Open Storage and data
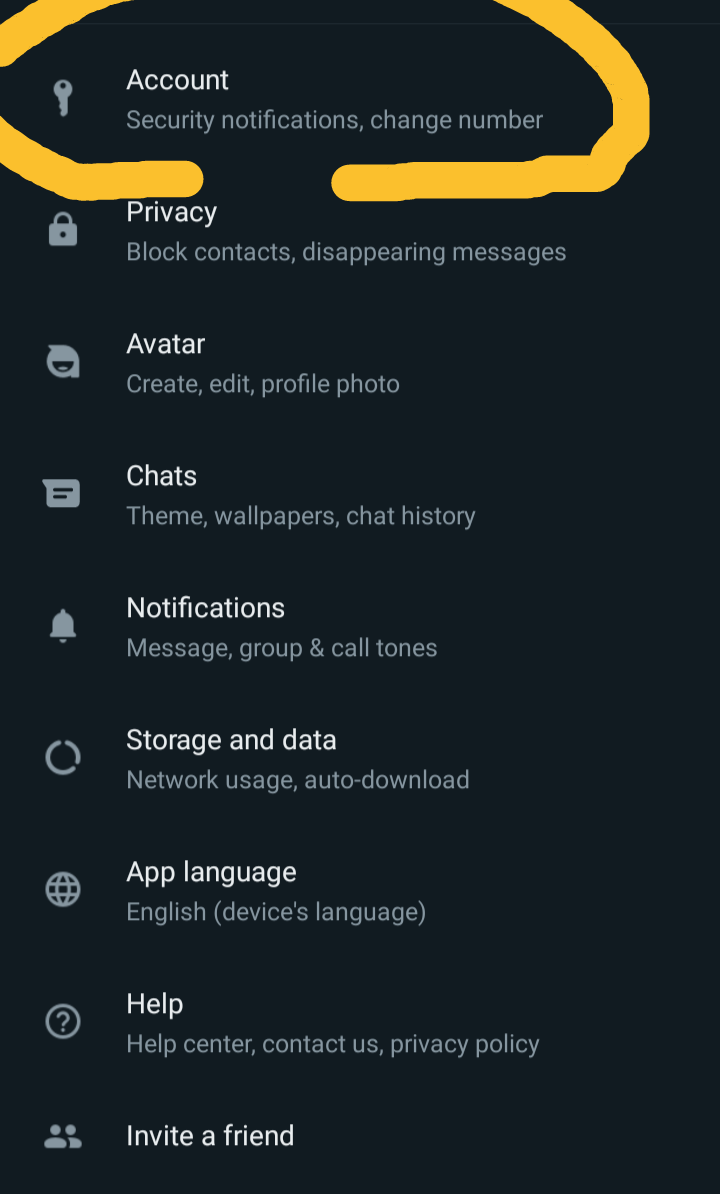Image resolution: width=720 pixels, height=1194 pixels. (x=360, y=759)
